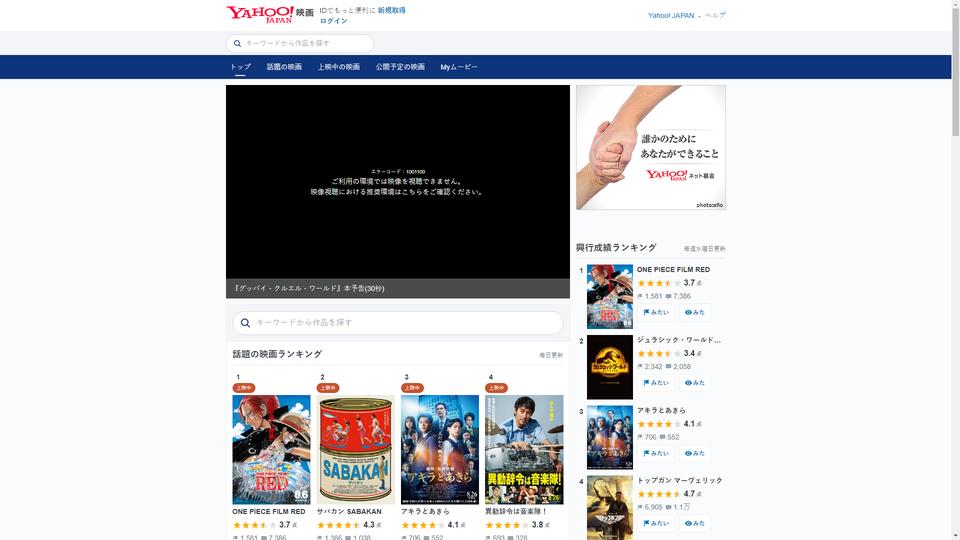Go to Yahoo! JAPAN home link
Image resolution: width=960 pixels, height=540 pixels.
pos(671,16)
